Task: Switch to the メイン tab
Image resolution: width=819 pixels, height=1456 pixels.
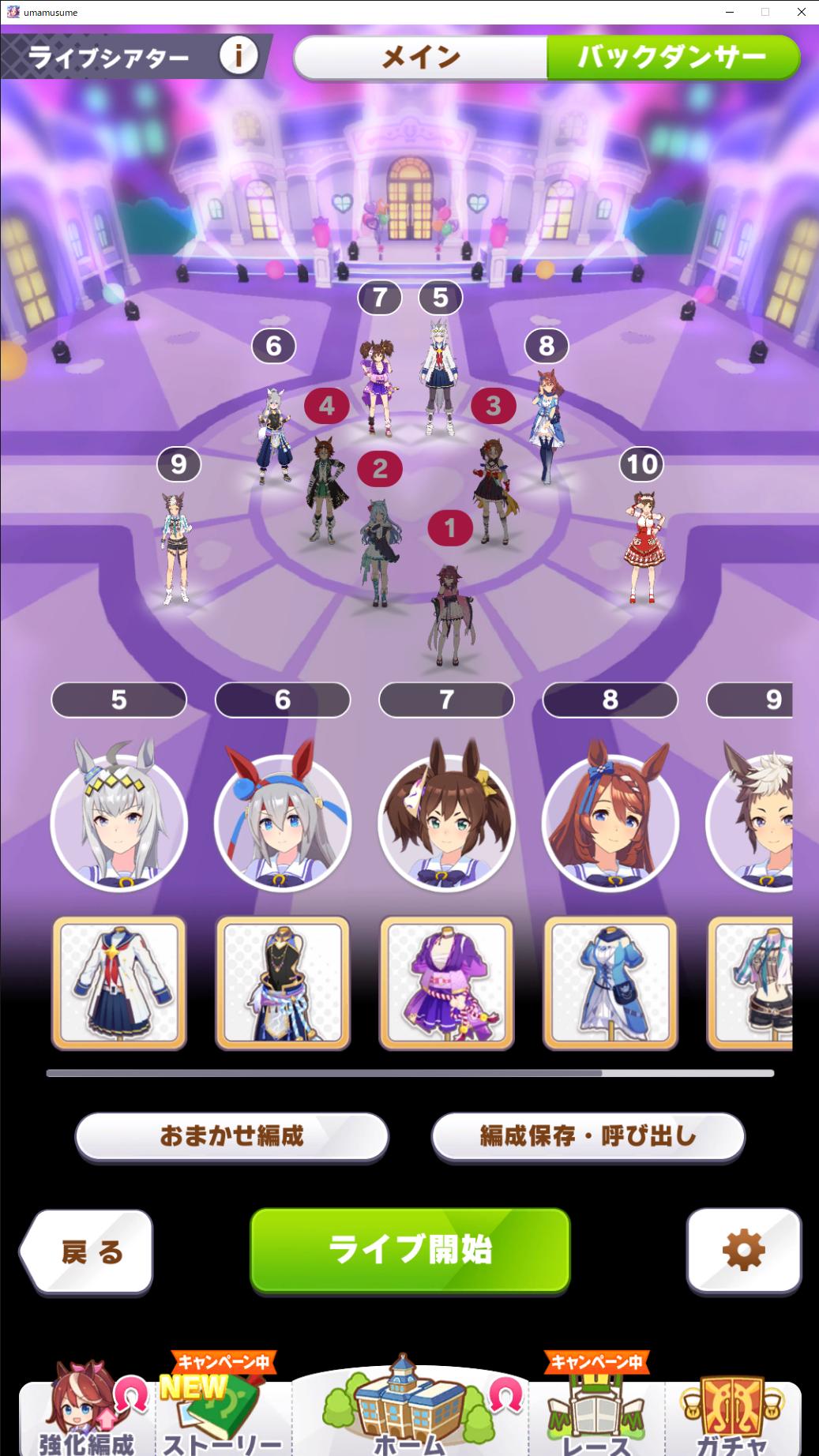Action: click(x=420, y=57)
